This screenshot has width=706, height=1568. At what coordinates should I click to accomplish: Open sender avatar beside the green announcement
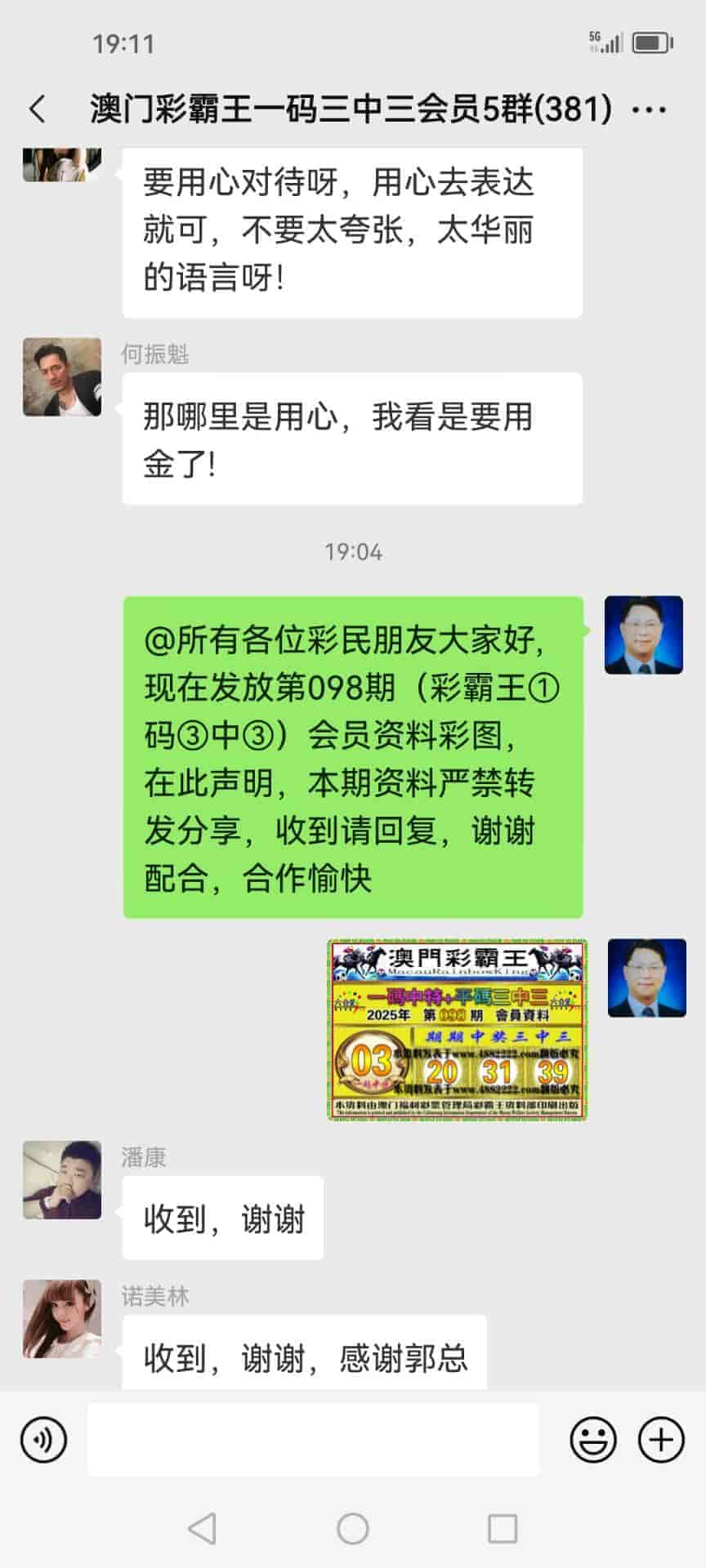pyautogui.click(x=643, y=635)
